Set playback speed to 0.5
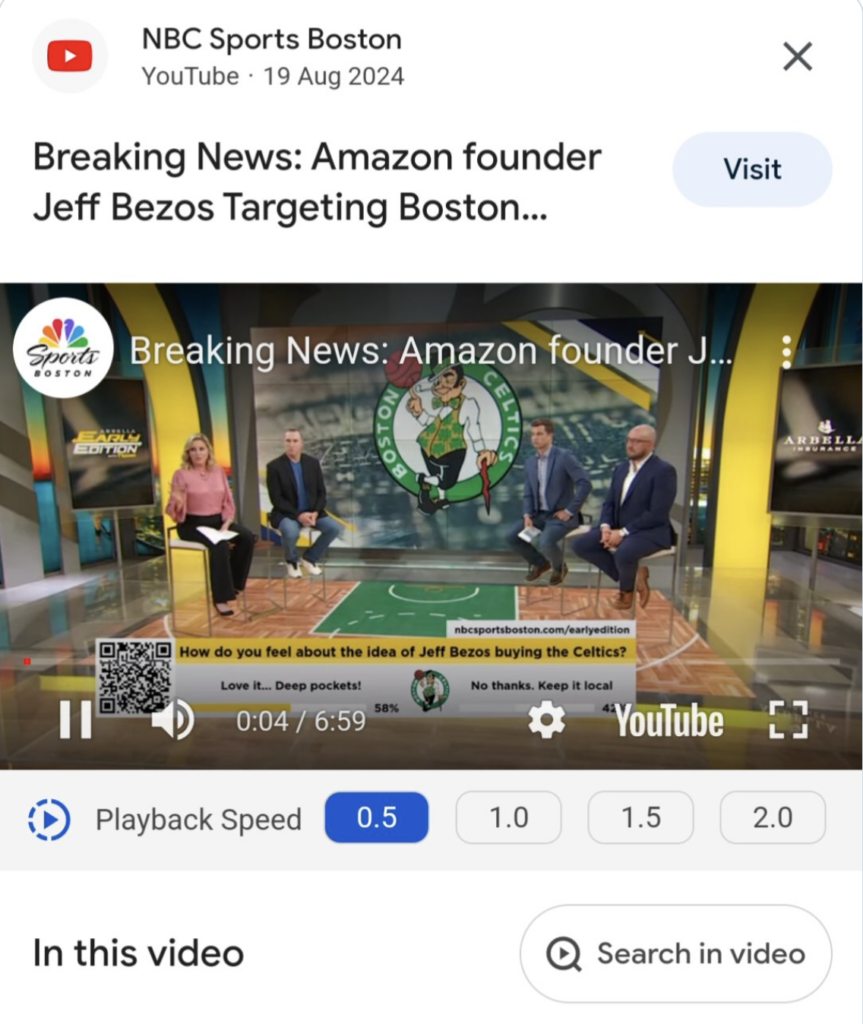This screenshot has width=863, height=1024. tap(377, 818)
